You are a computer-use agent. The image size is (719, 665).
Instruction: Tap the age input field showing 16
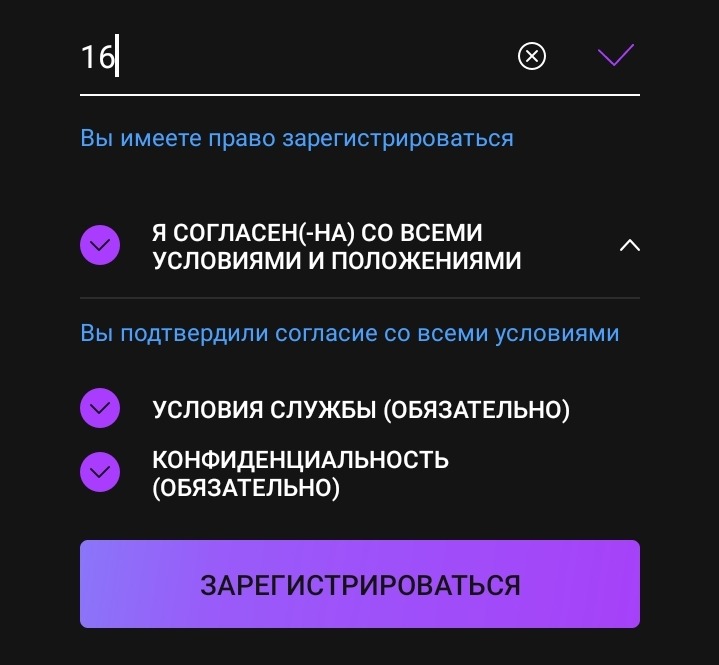coord(293,57)
